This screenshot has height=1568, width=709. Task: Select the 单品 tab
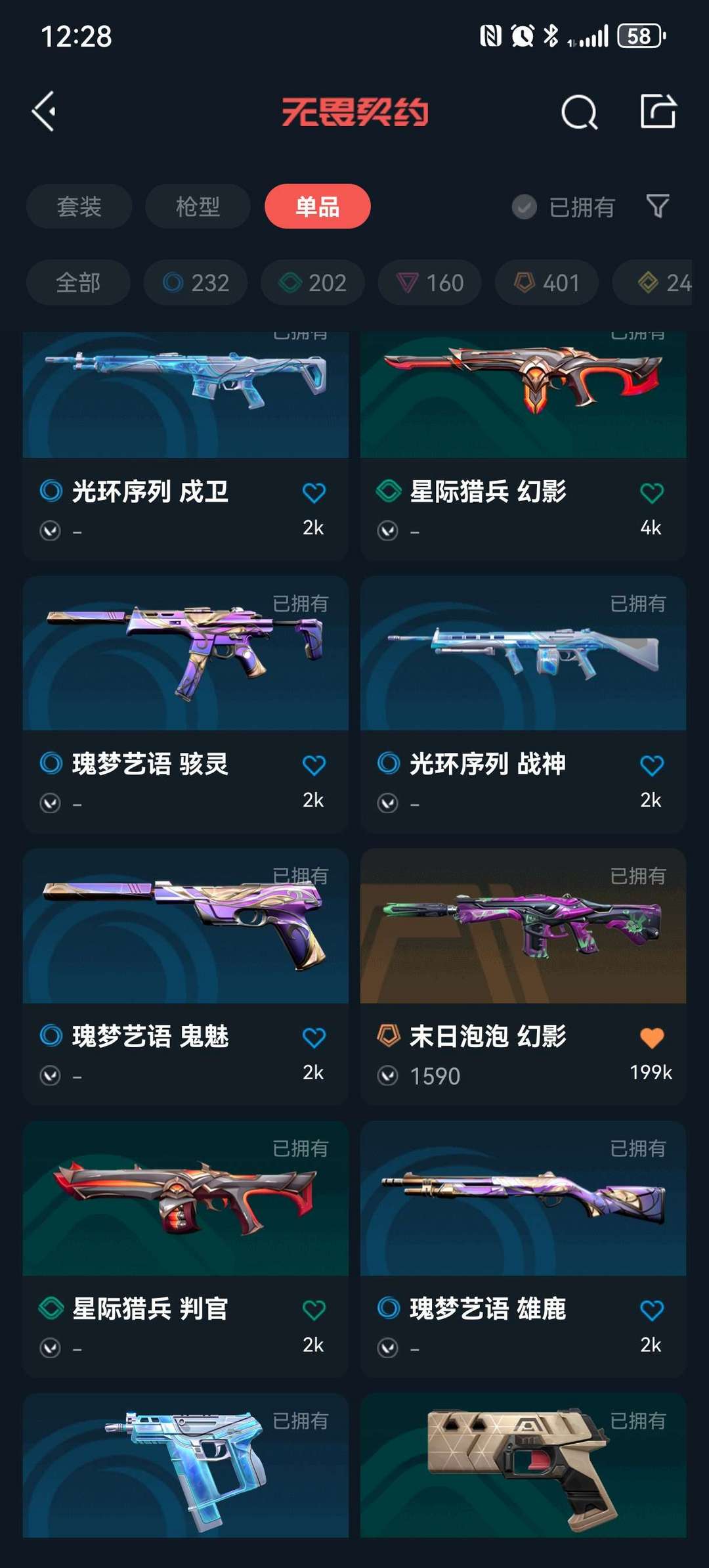tap(317, 206)
